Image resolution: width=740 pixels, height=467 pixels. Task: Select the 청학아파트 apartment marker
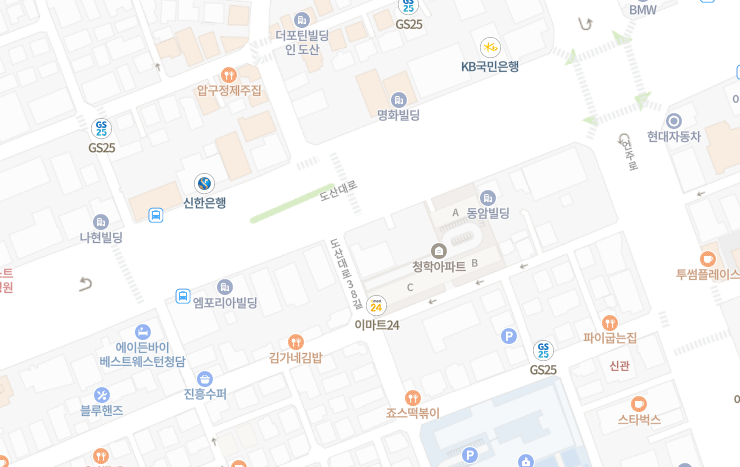(x=439, y=250)
